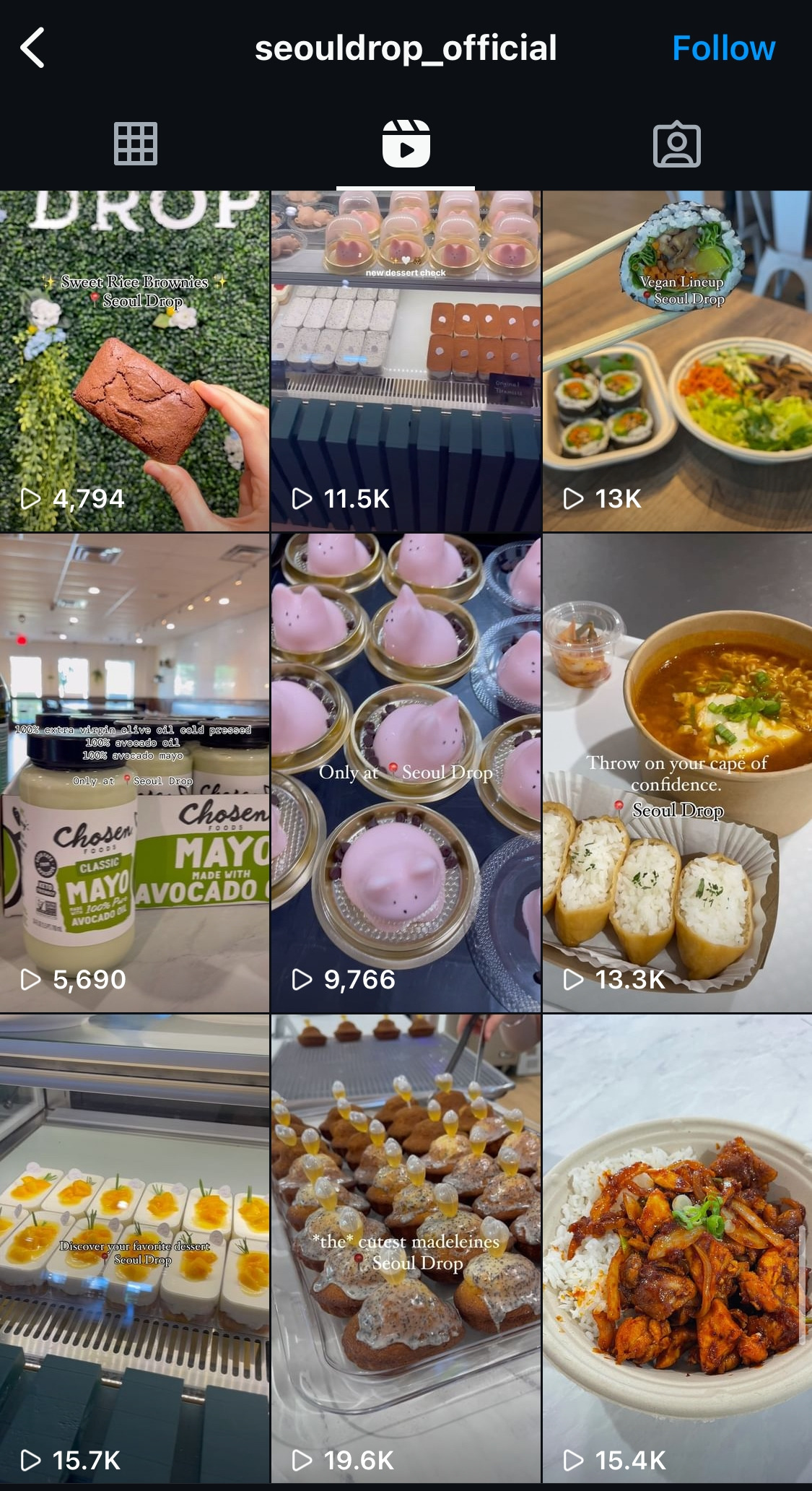Switch to the posts grid tab

[135, 144]
